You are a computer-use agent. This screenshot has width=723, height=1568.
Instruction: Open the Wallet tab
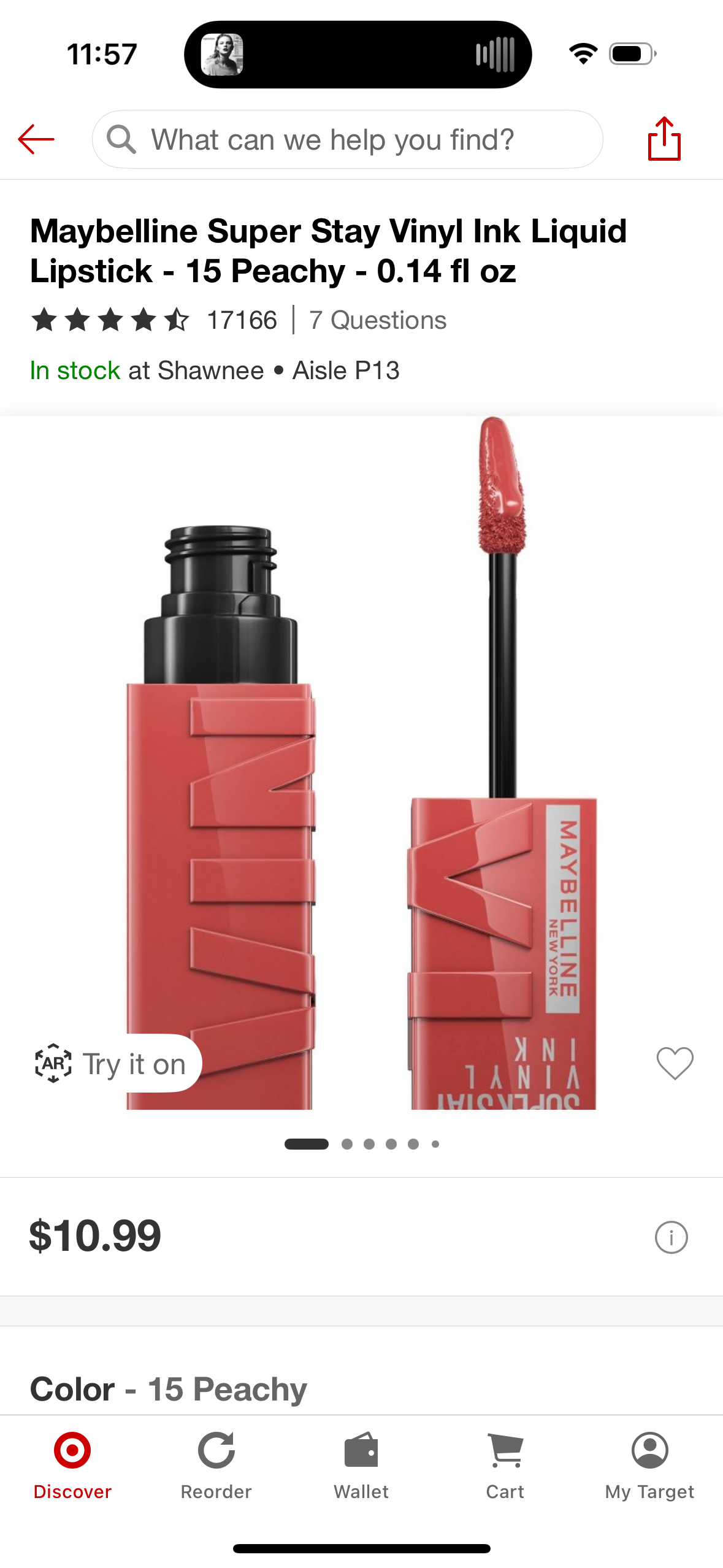(361, 1465)
